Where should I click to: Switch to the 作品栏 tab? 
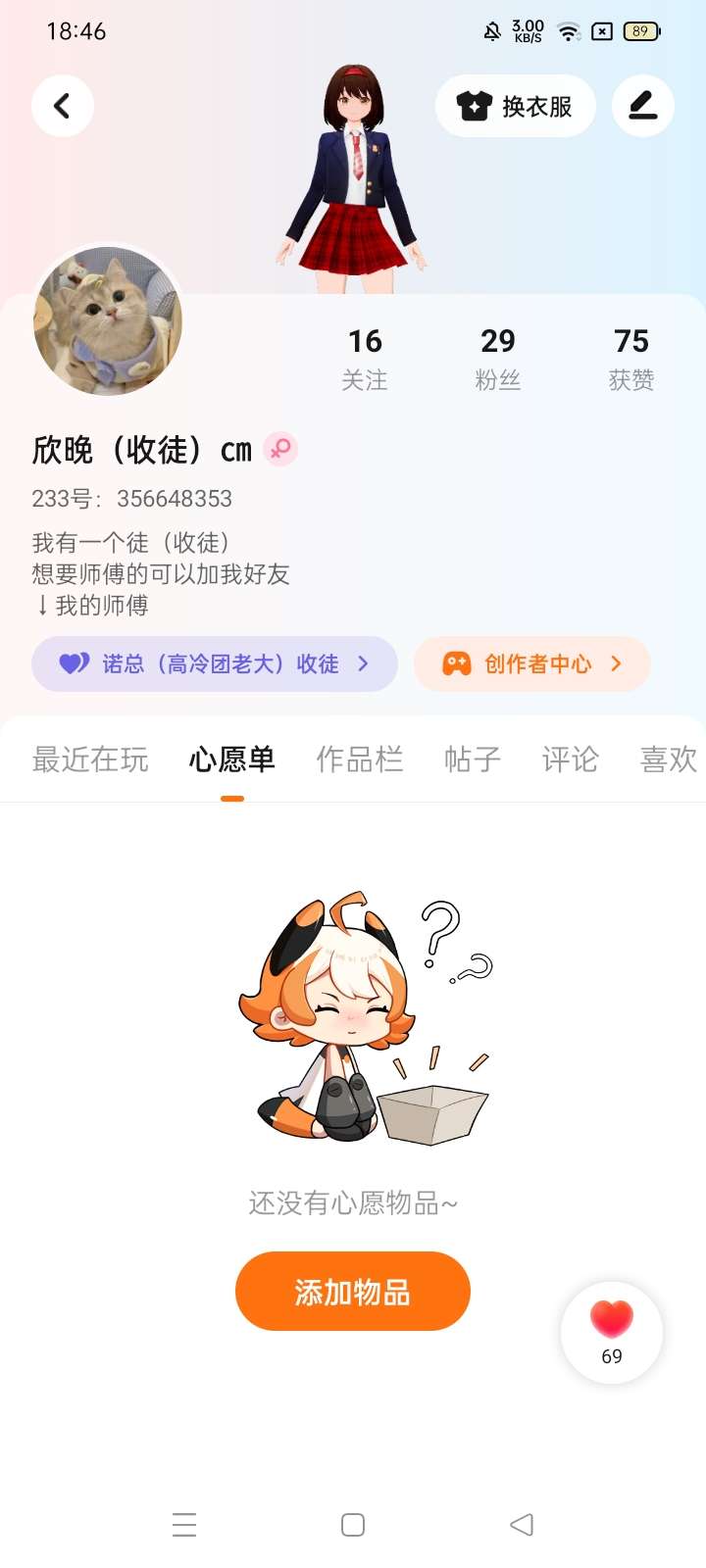[x=360, y=759]
